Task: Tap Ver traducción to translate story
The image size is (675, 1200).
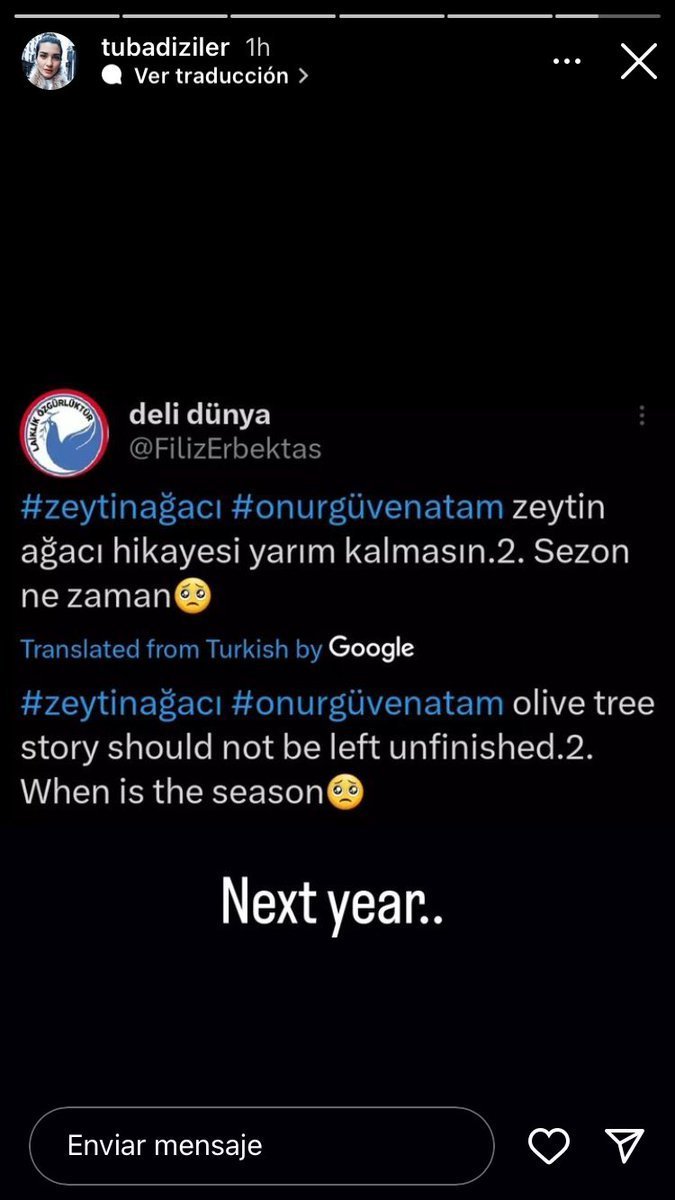Action: pyautogui.click(x=205, y=76)
